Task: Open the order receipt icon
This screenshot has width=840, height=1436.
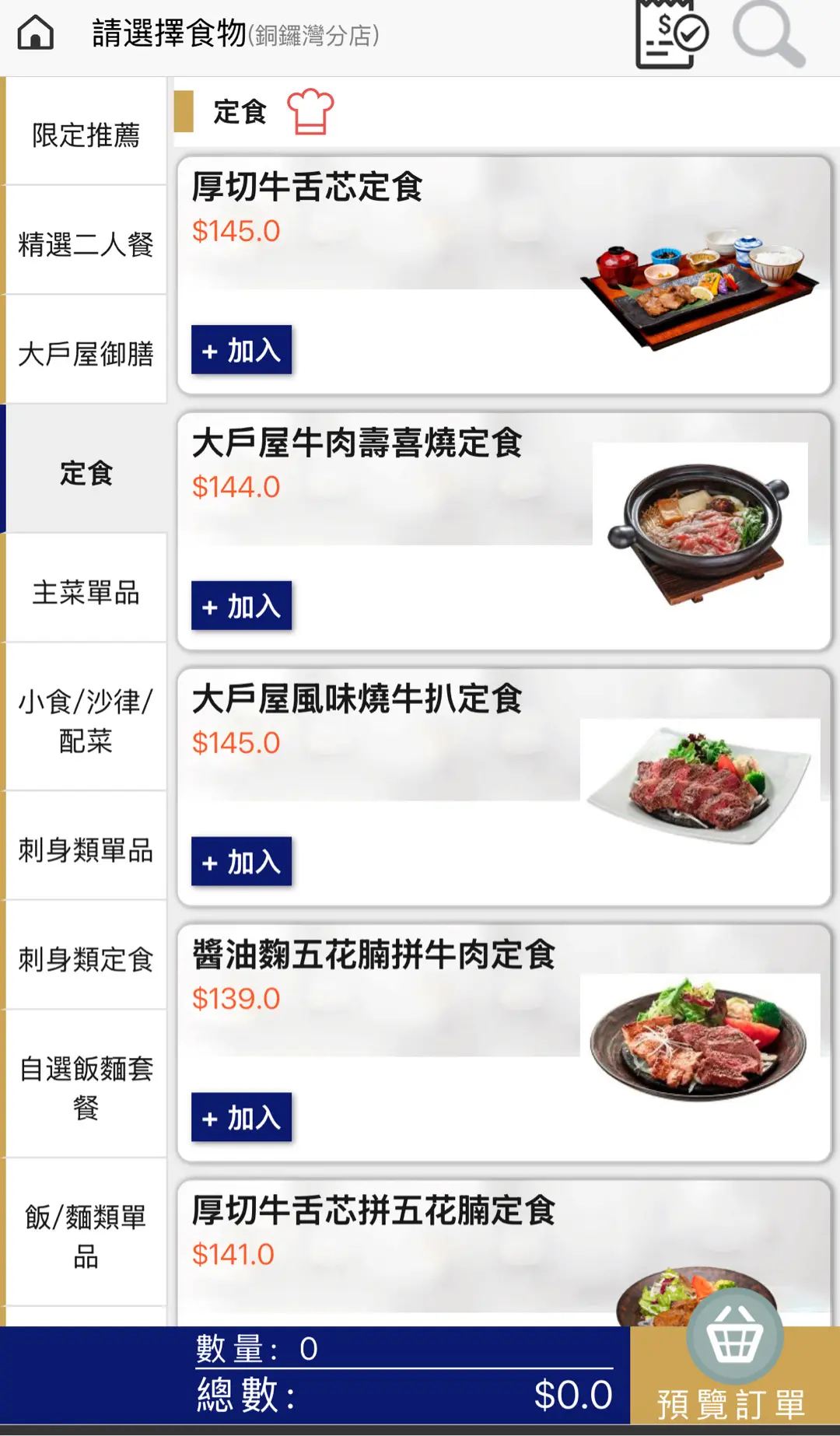Action: pyautogui.click(x=670, y=34)
